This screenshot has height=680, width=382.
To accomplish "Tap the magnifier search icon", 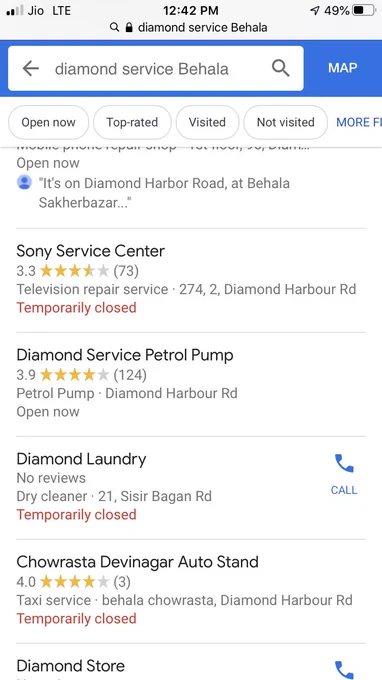I will pos(281,69).
